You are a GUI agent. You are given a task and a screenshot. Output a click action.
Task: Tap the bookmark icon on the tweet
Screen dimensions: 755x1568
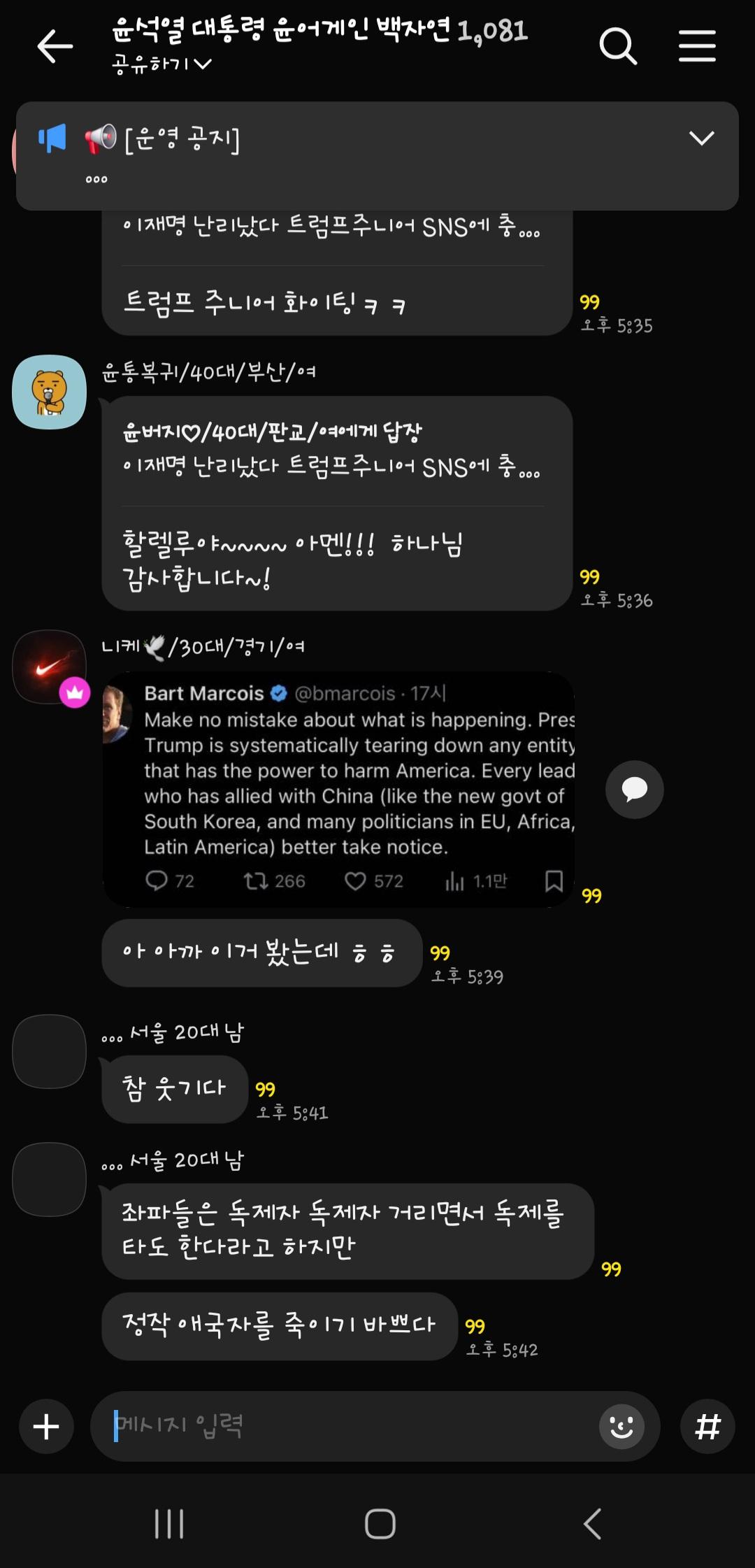pos(554,881)
